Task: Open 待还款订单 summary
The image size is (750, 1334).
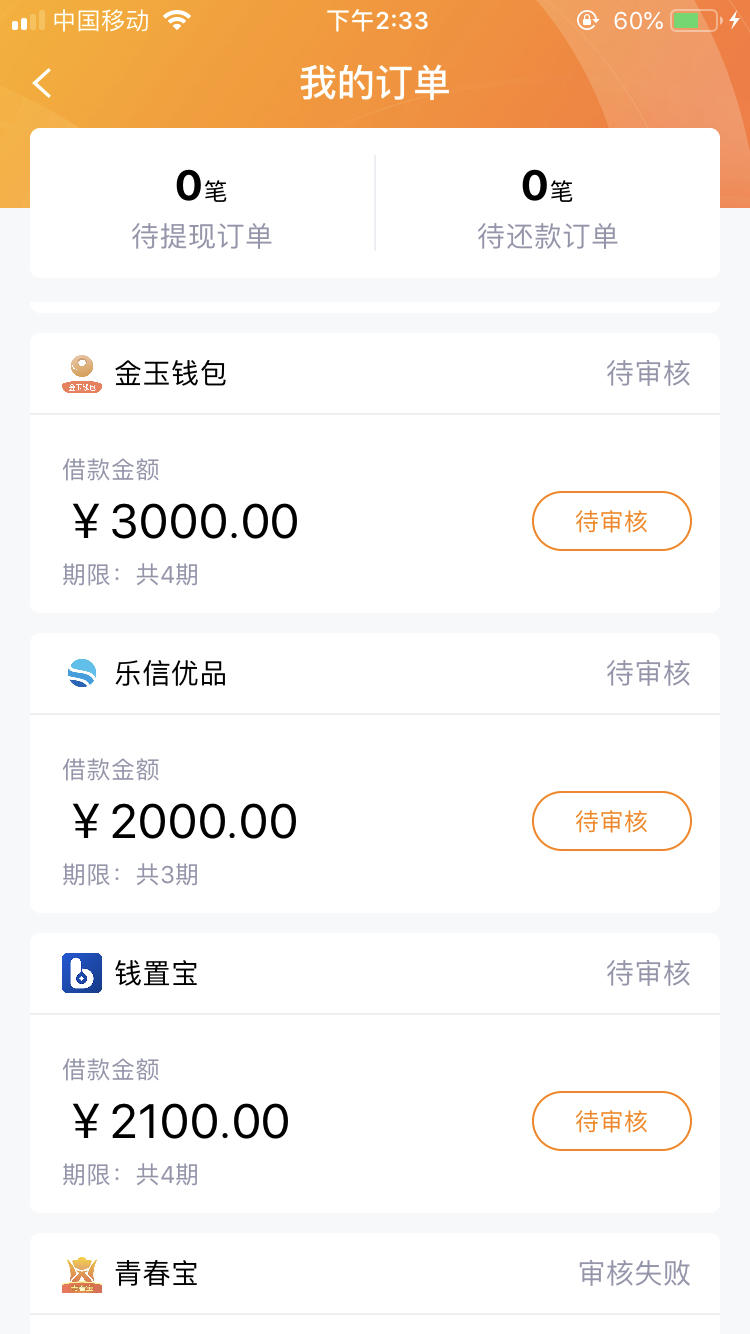Action: pyautogui.click(x=548, y=208)
